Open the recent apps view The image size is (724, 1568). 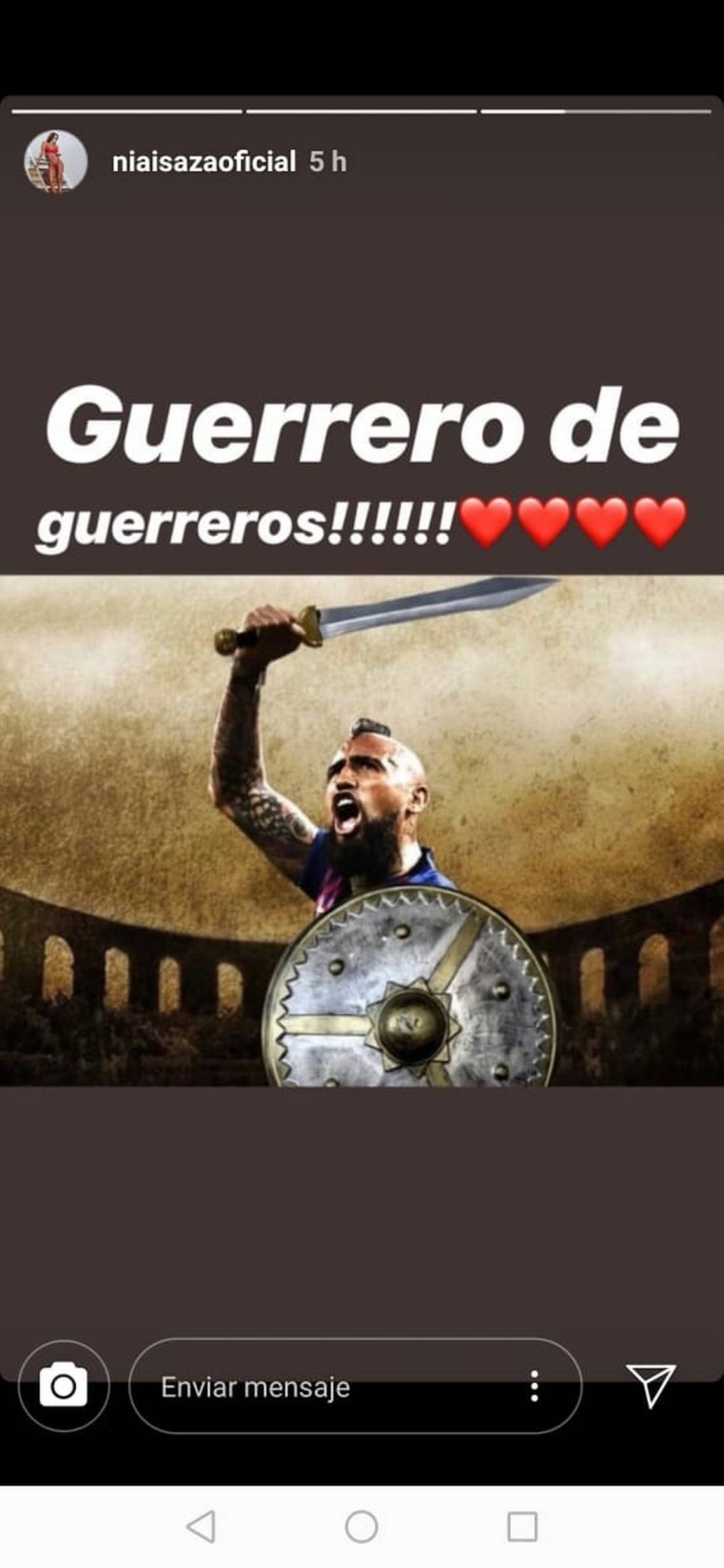[x=522, y=1526]
